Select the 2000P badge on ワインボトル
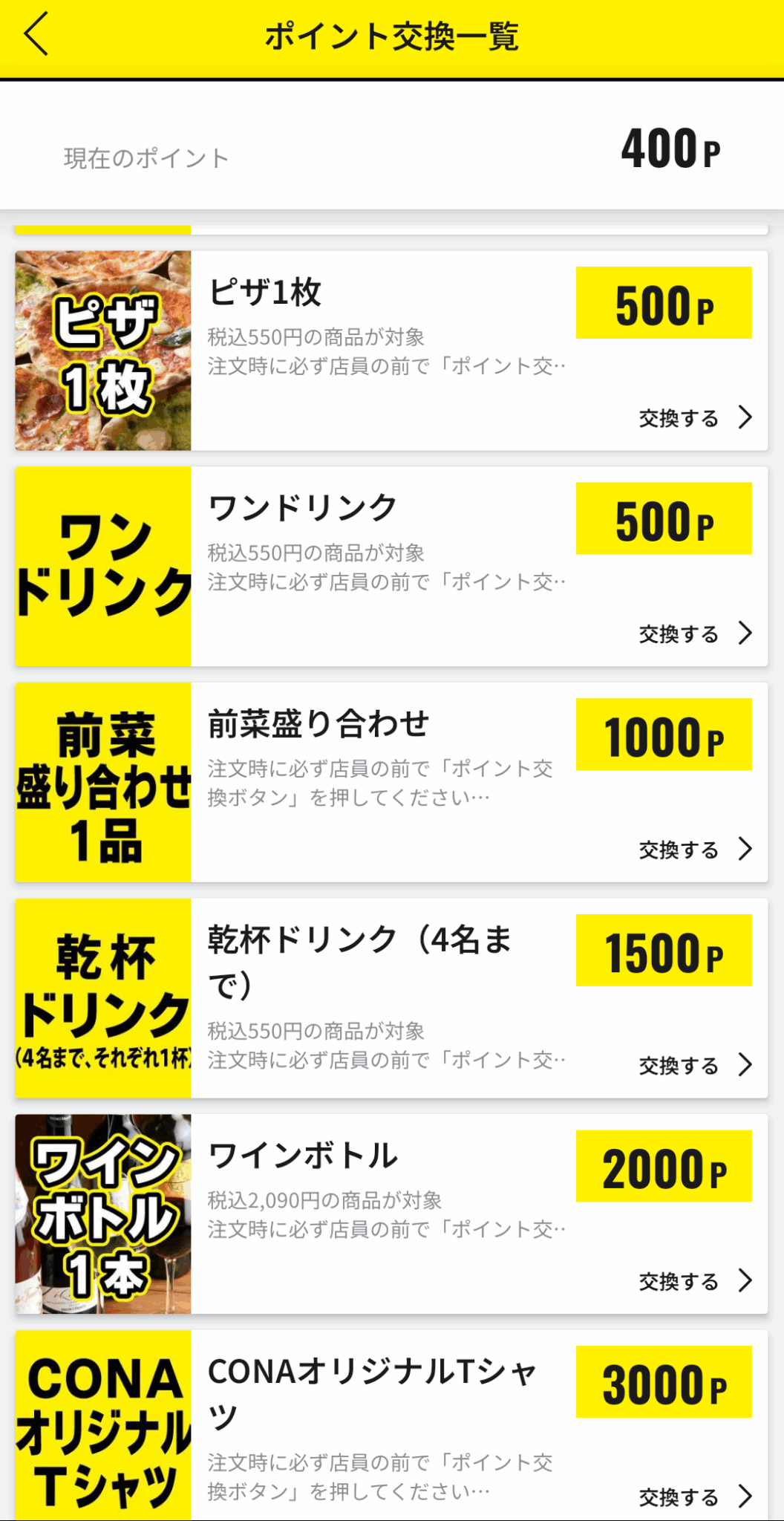784x1521 pixels. point(663,1166)
